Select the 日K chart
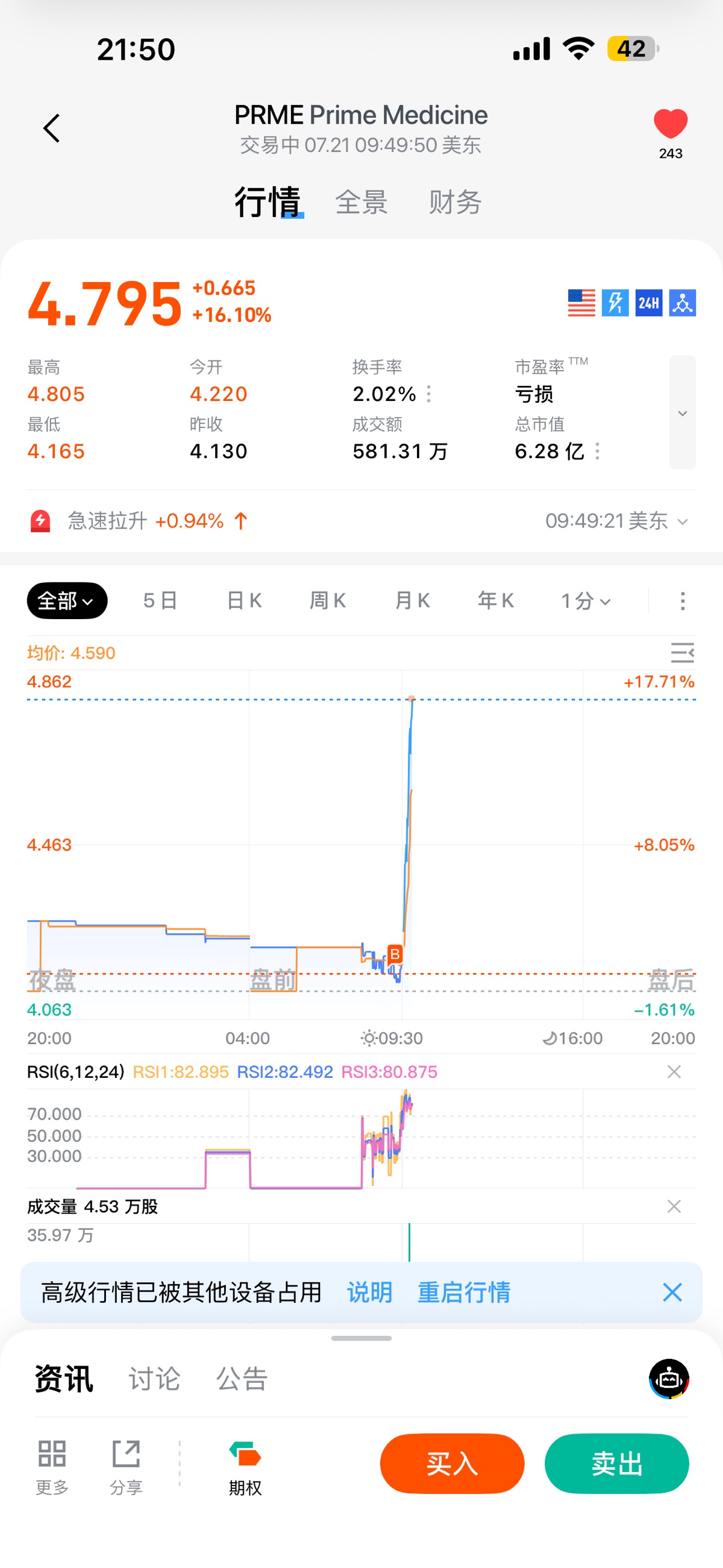The width and height of the screenshot is (723, 1568). pos(244,601)
